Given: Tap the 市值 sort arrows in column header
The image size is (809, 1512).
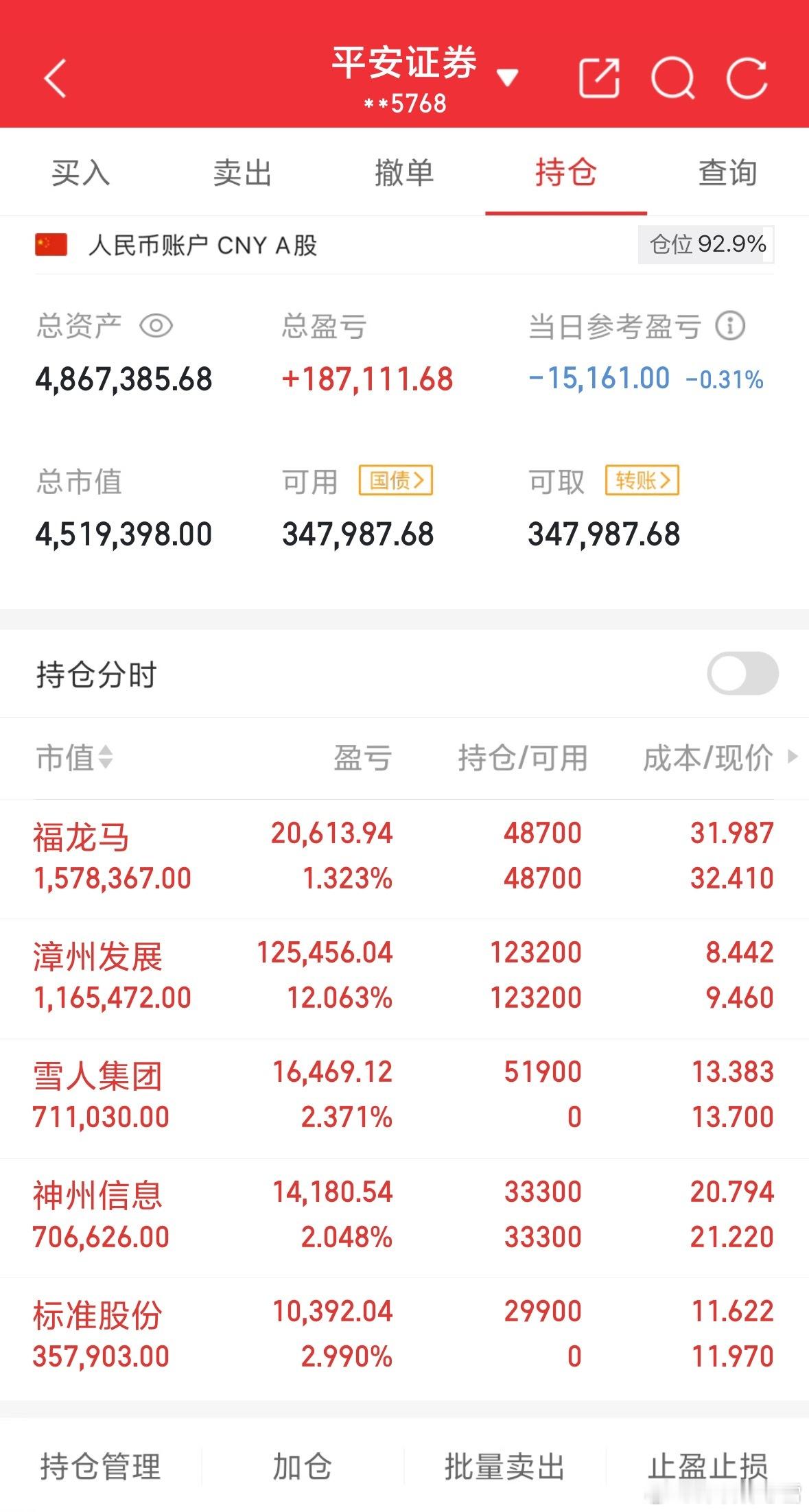Looking at the screenshot, I should [106, 757].
